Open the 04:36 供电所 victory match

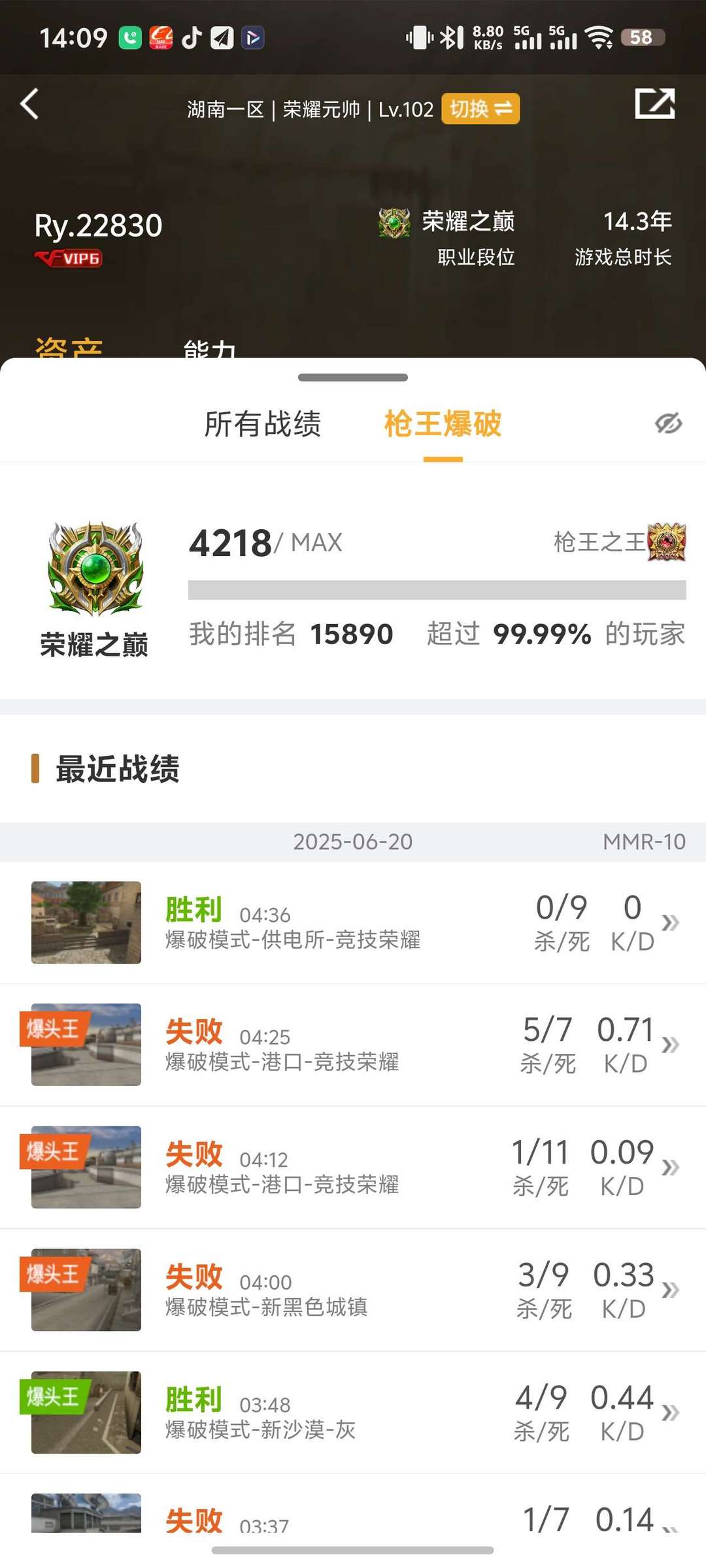click(353, 923)
